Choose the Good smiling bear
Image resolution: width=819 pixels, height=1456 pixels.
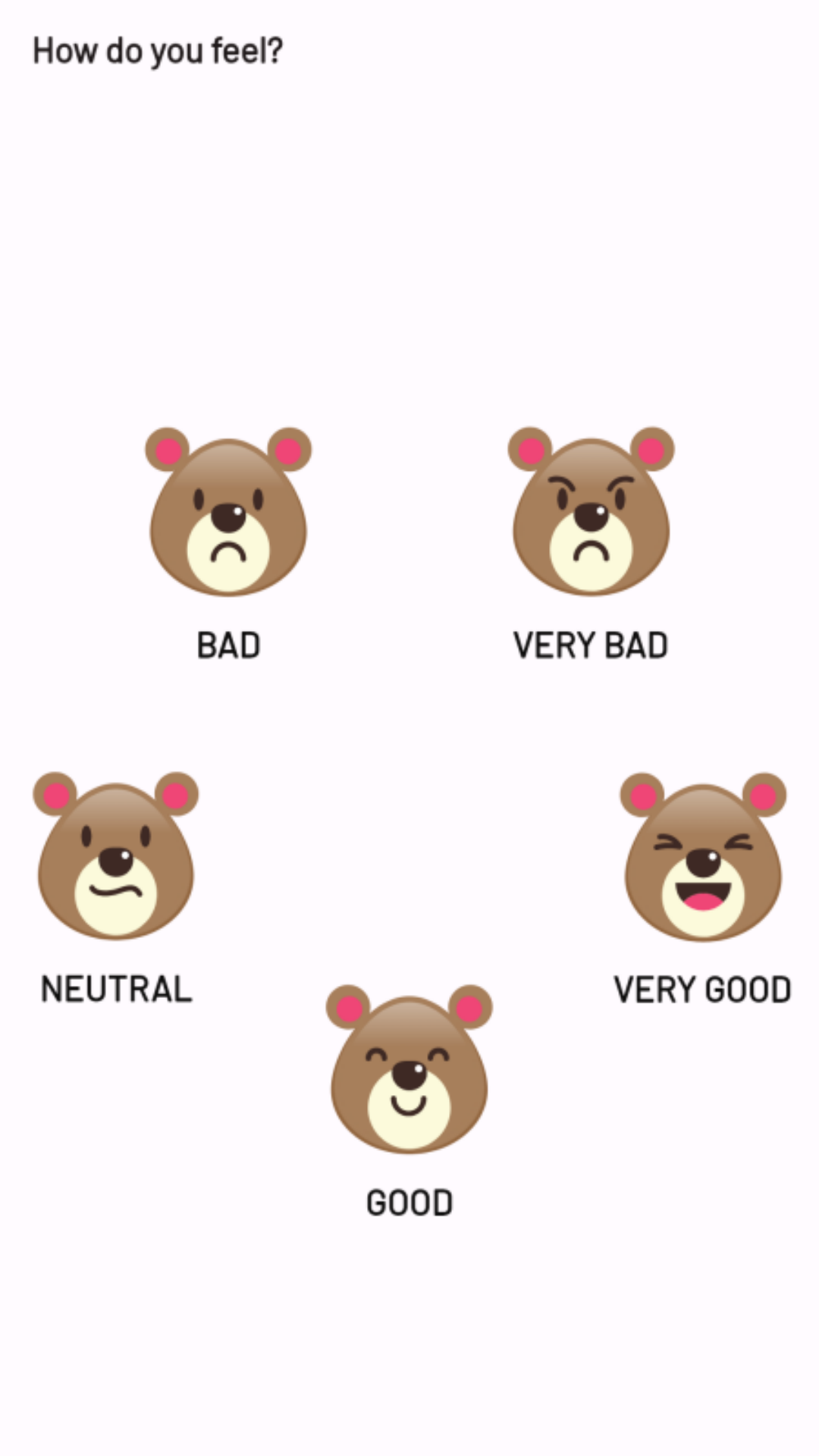pyautogui.click(x=409, y=1071)
